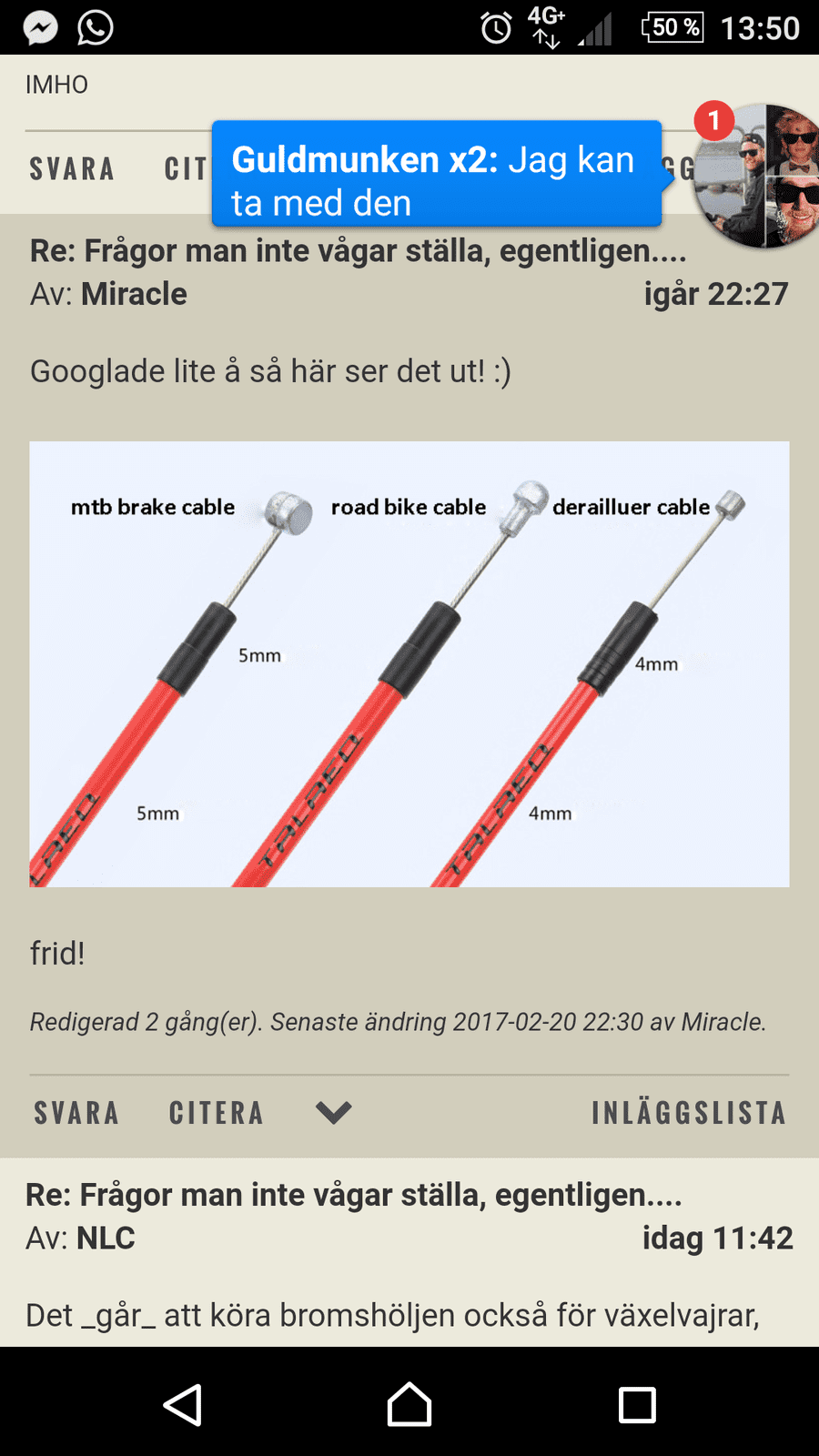This screenshot has width=819, height=1456.
Task: Go back using the system back button
Action: [x=182, y=1404]
